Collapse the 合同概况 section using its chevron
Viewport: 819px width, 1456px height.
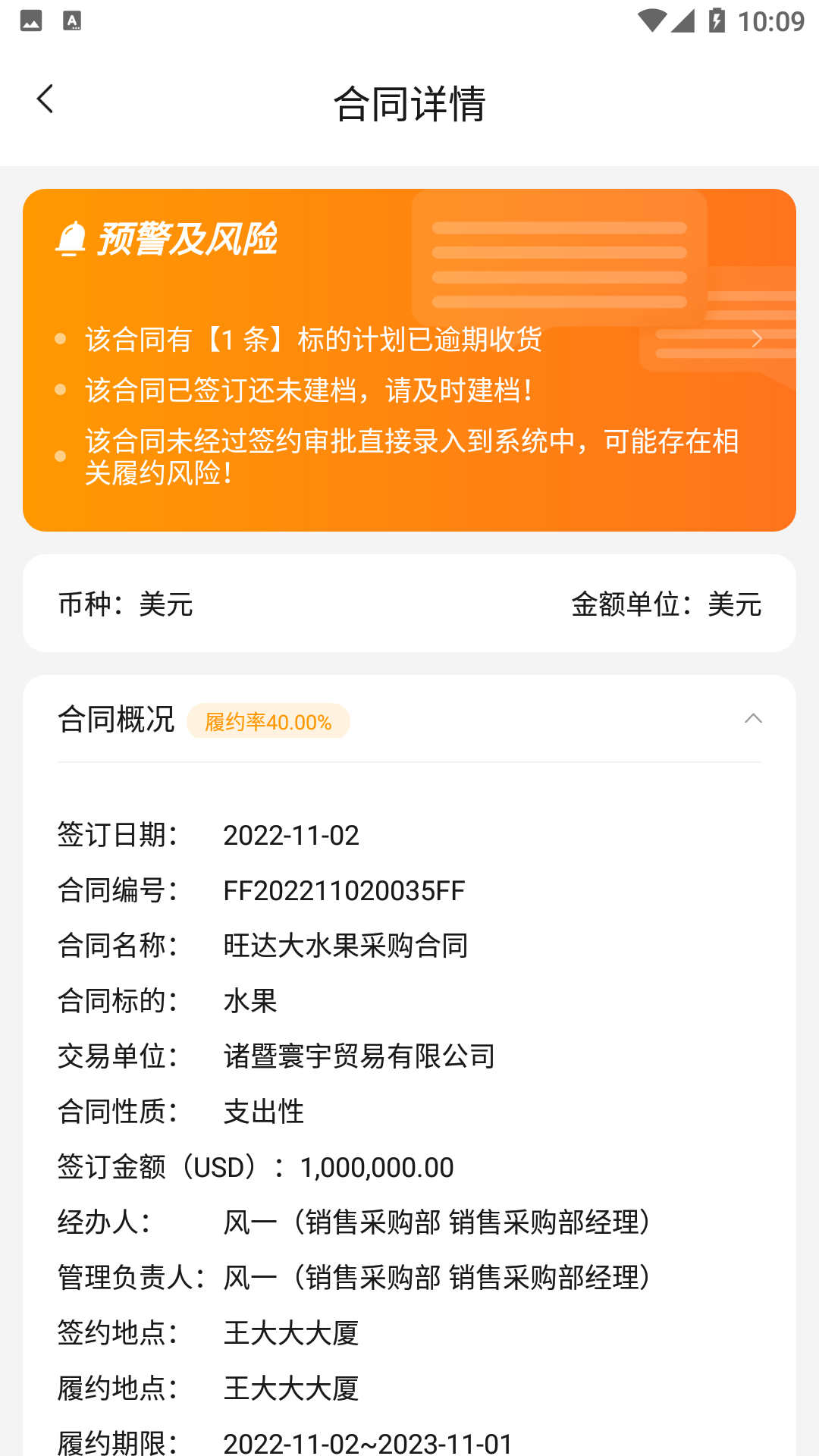[753, 719]
